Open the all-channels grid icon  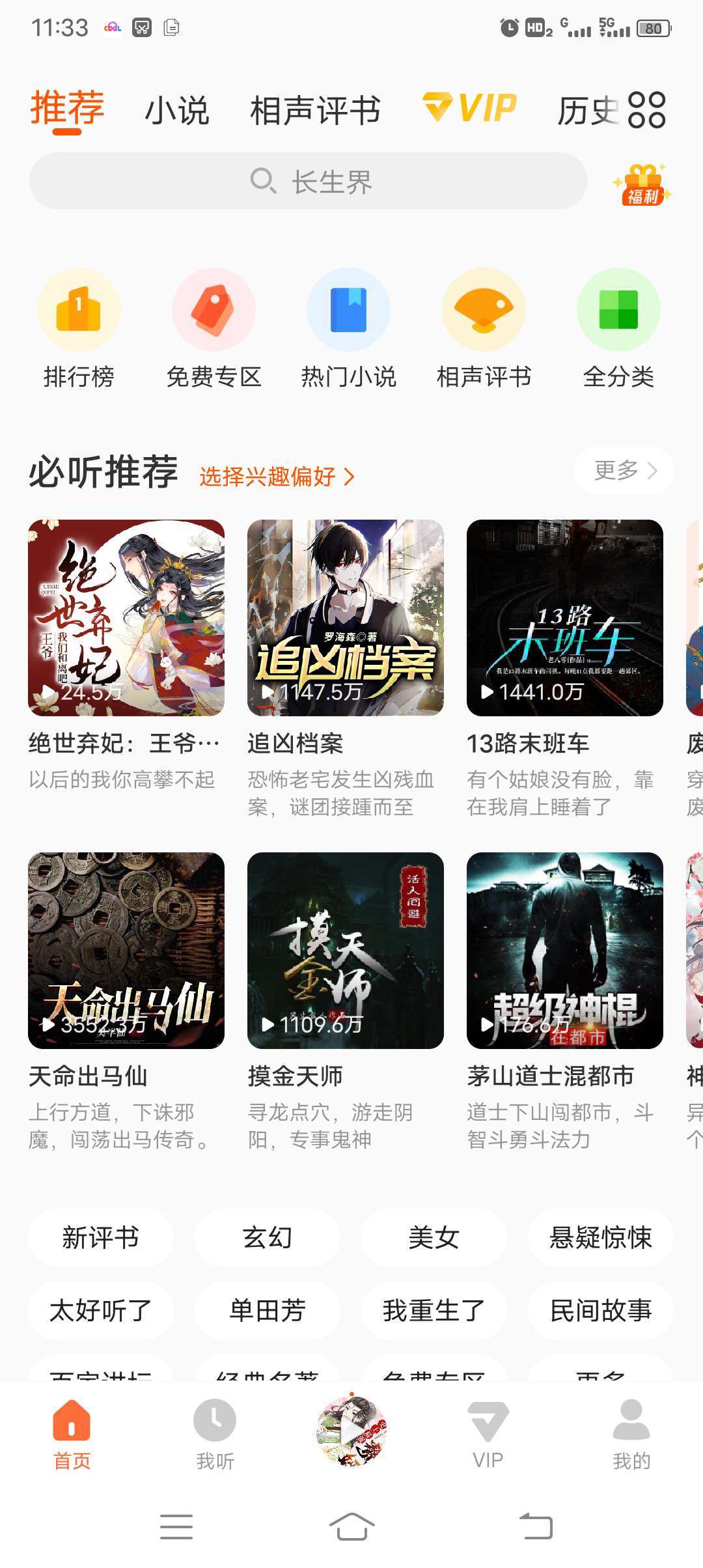tap(647, 109)
